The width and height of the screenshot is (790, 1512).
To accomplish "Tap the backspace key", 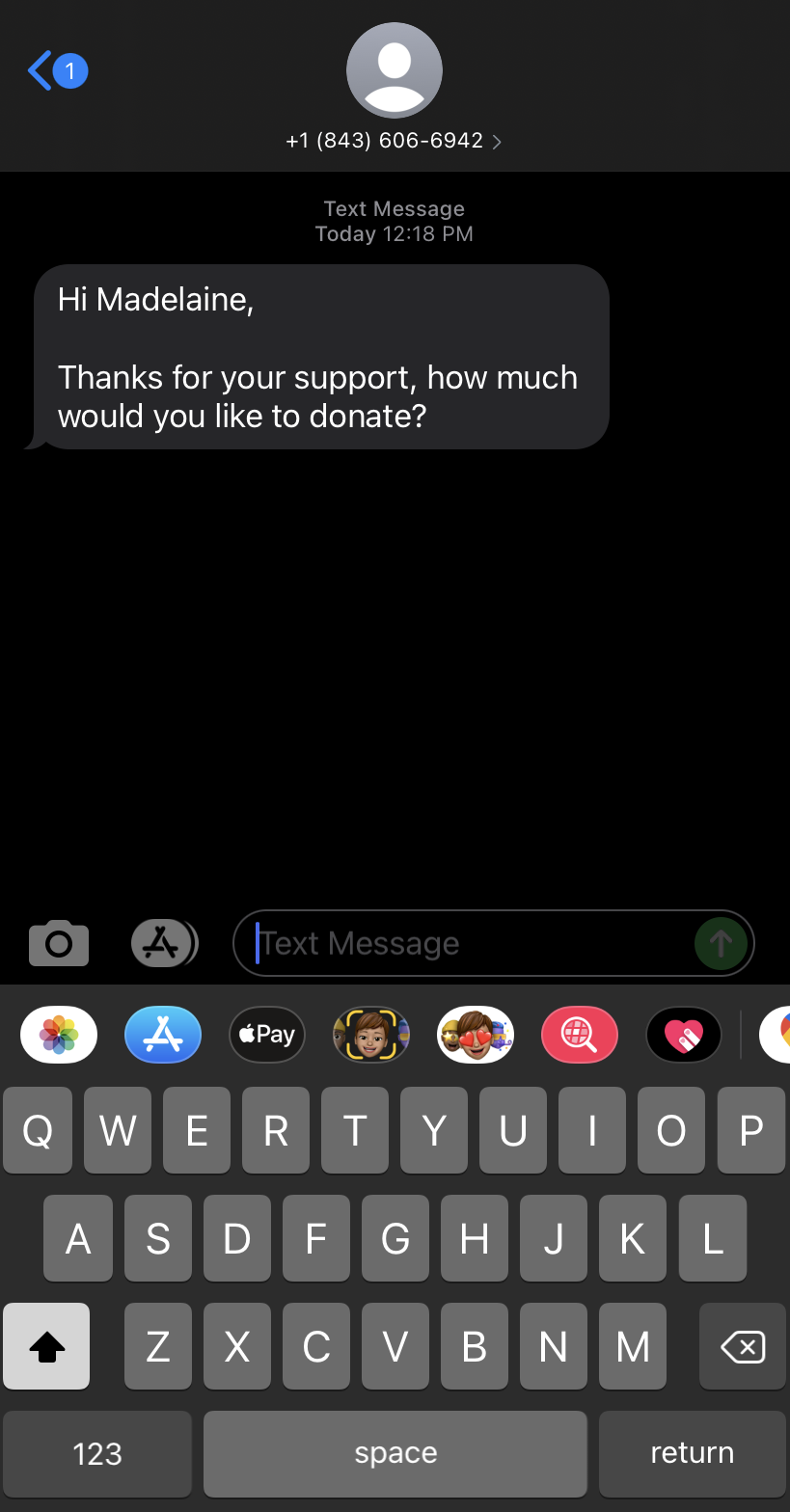I will [x=743, y=1346].
